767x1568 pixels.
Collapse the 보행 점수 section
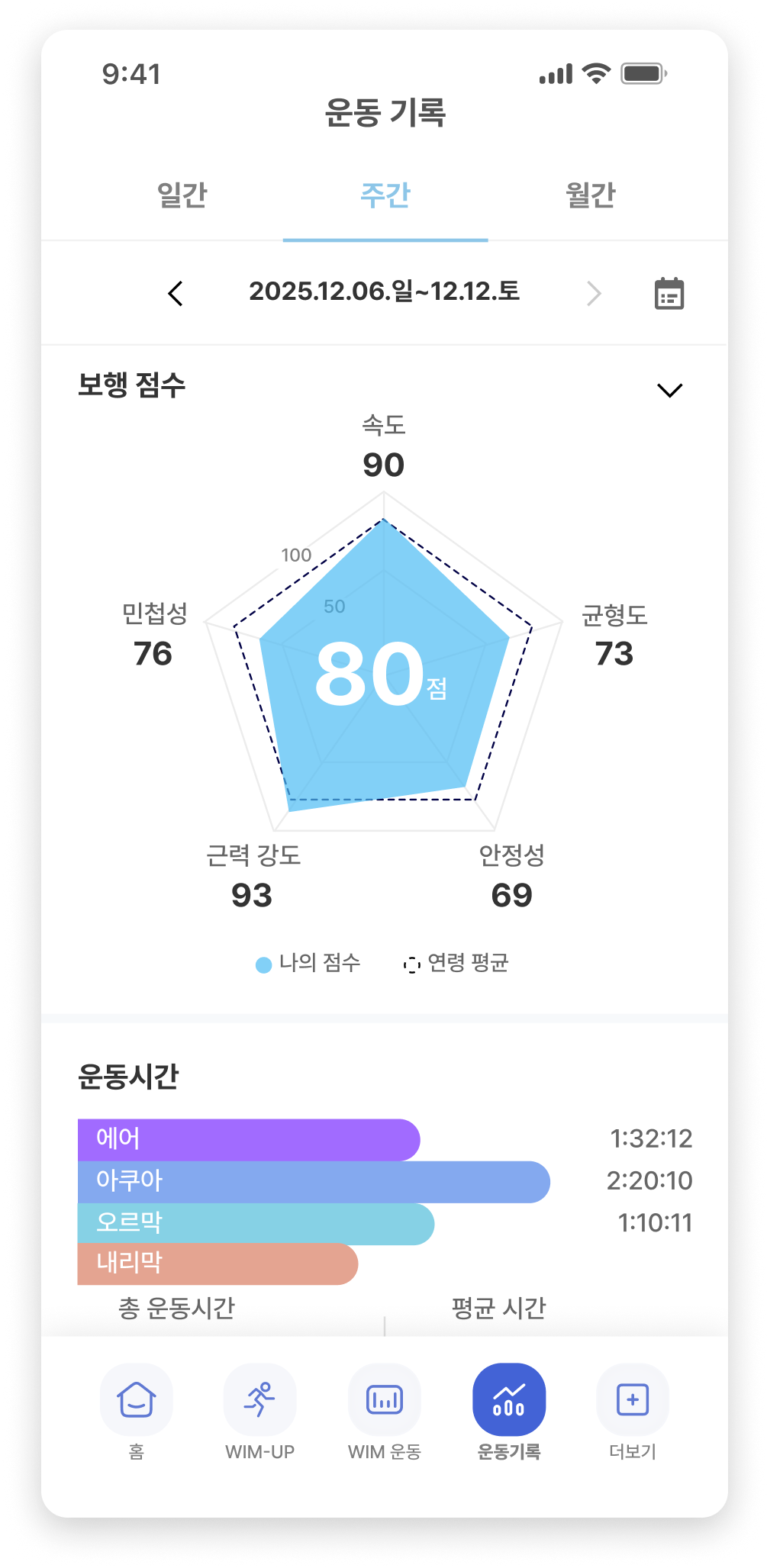coord(669,390)
